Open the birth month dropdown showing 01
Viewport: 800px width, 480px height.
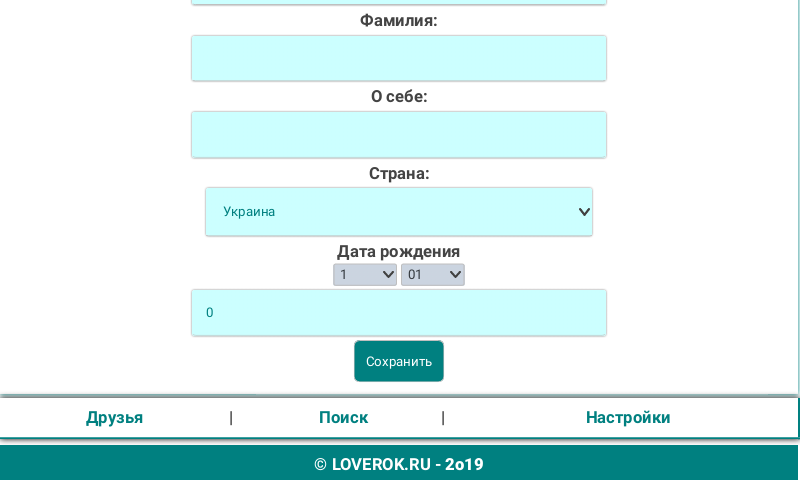(433, 274)
